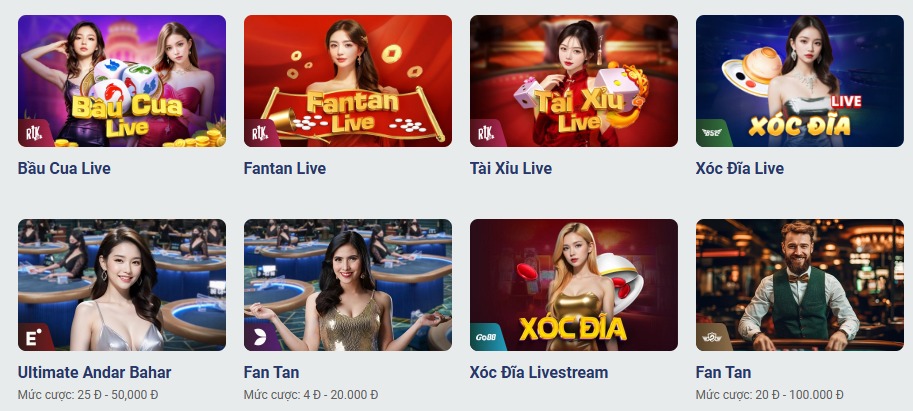Select the Tài Xỉu Live game
Viewport: 913px width, 411px height.
573,81
